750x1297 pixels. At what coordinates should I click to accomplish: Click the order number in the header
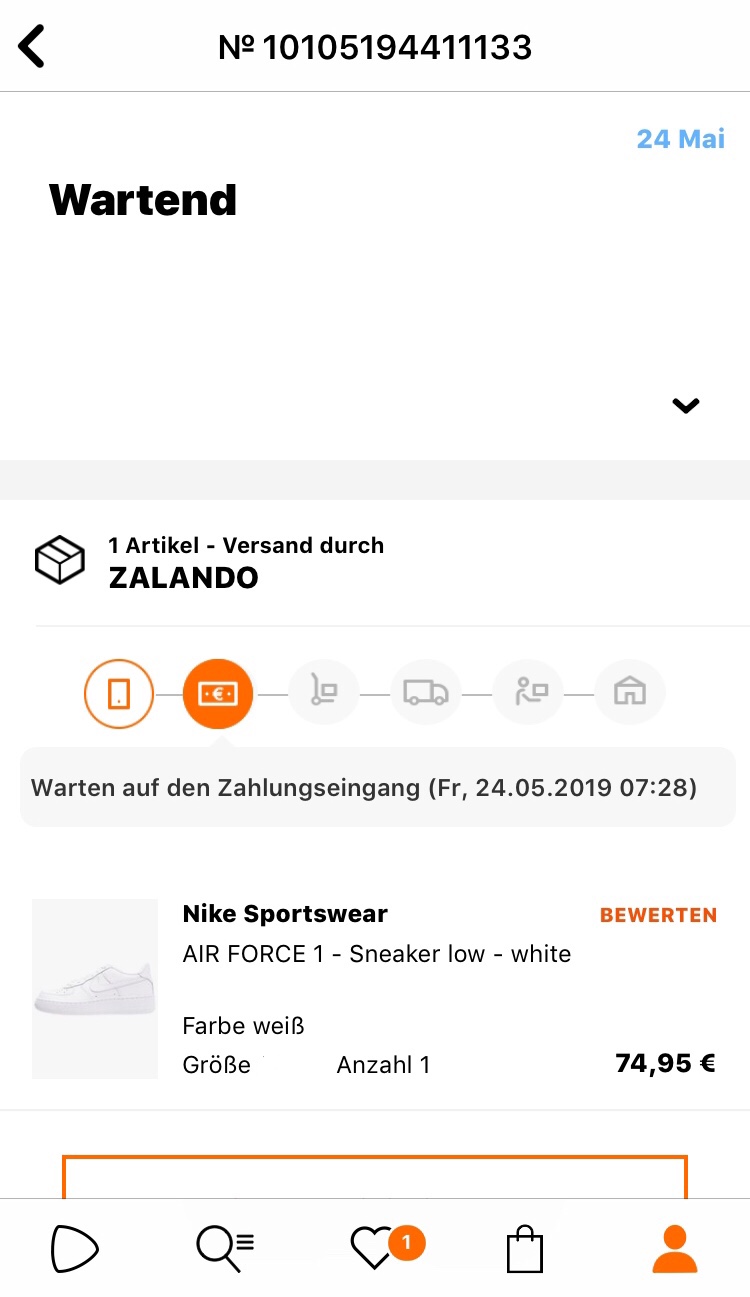375,45
